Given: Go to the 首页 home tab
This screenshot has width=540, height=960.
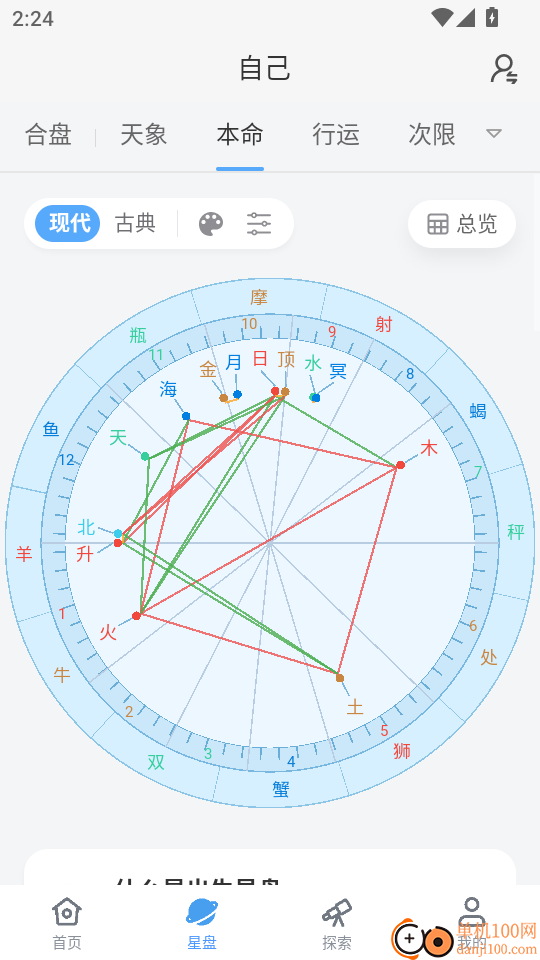Looking at the screenshot, I should pos(67,923).
